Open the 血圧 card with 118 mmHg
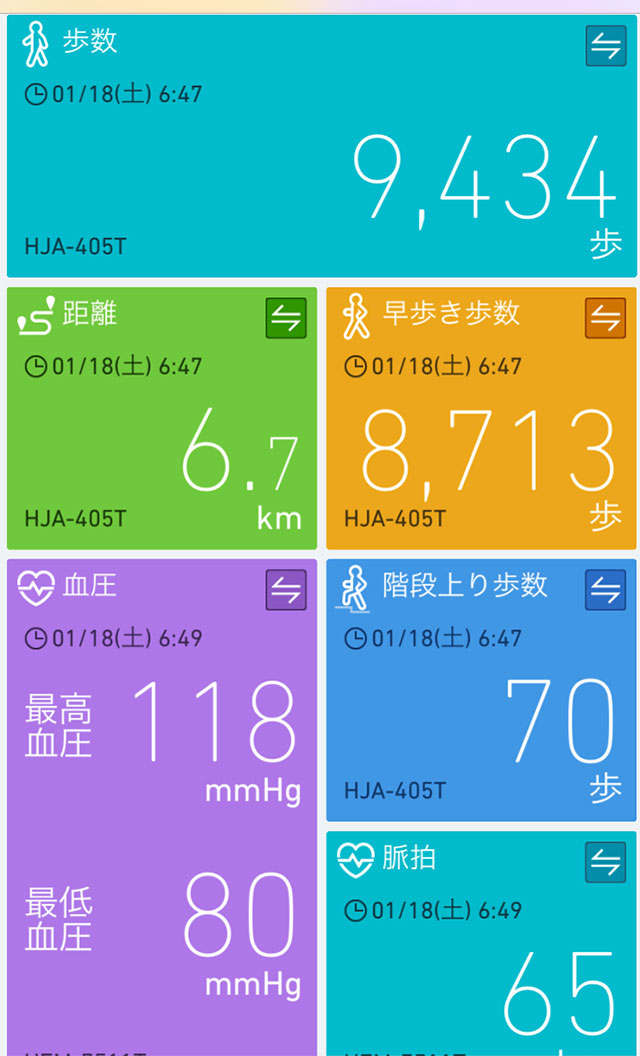The width and height of the screenshot is (640, 1056). [162, 807]
